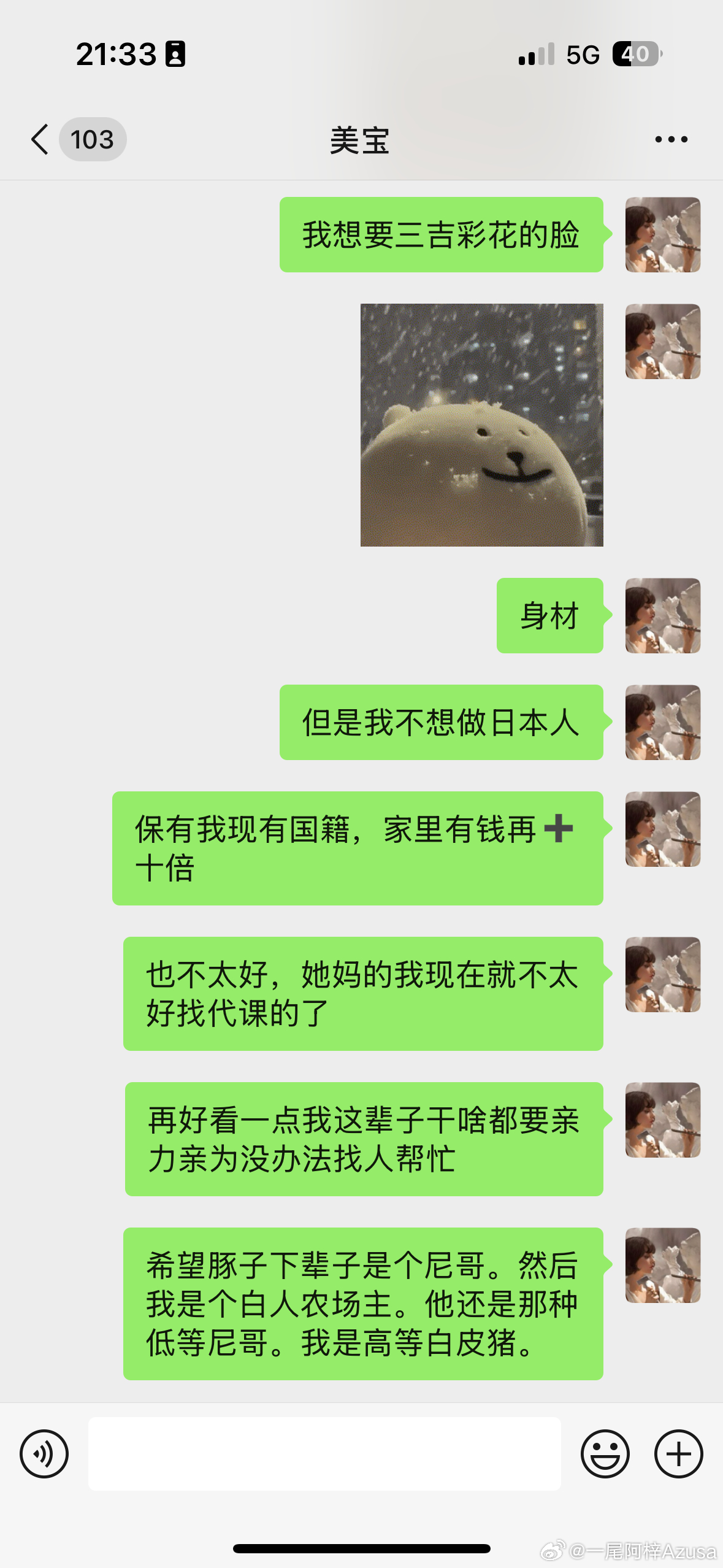Go back to the chat list
This screenshot has width=723, height=1568.
40,139
